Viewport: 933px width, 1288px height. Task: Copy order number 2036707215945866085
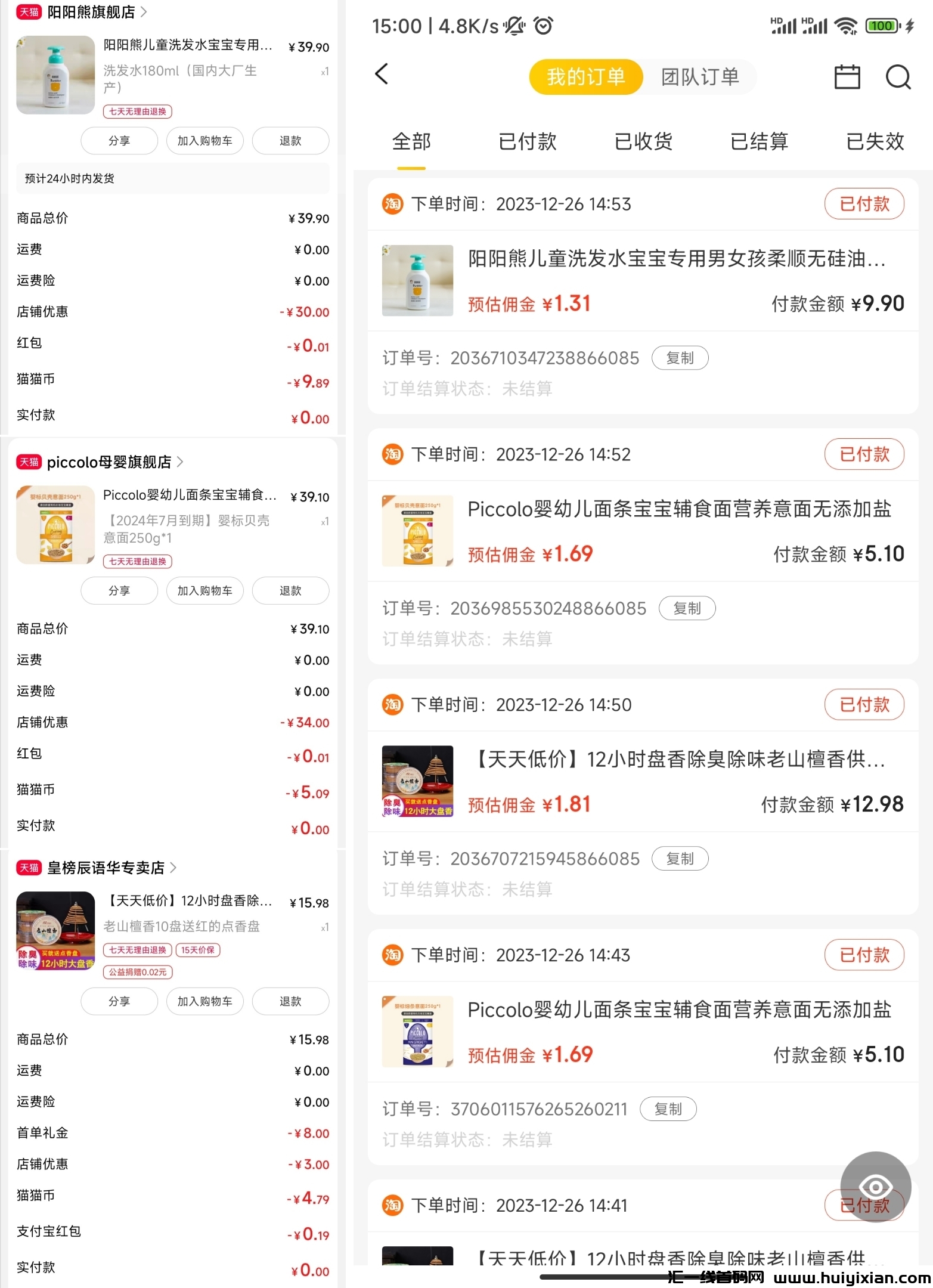click(680, 859)
